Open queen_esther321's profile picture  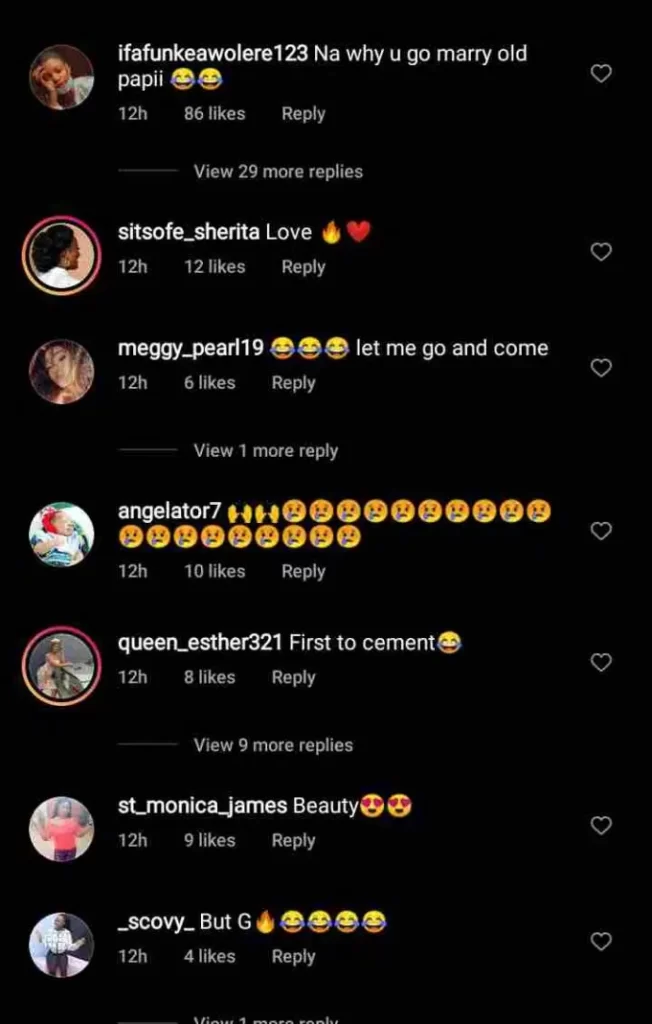62,664
